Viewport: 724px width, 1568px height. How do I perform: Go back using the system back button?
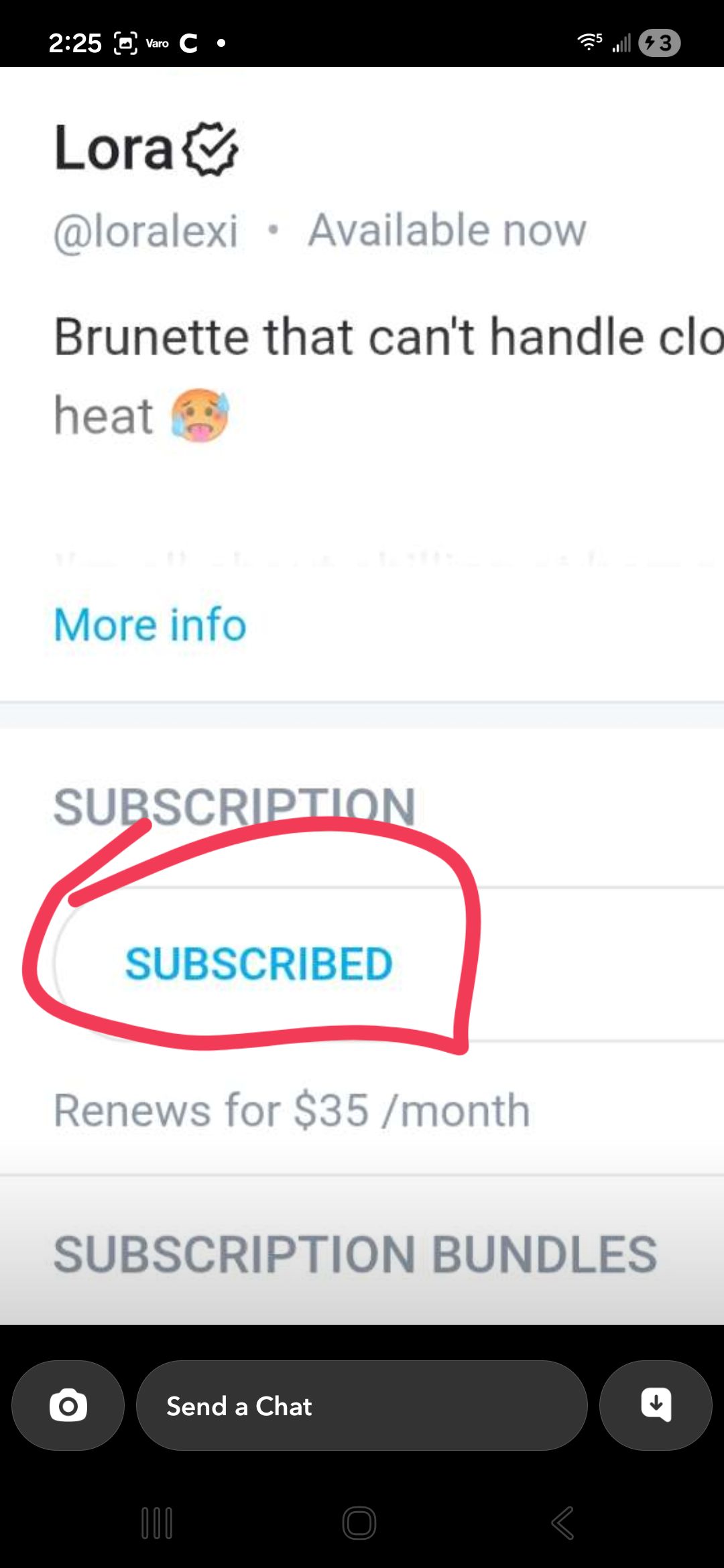click(562, 1523)
